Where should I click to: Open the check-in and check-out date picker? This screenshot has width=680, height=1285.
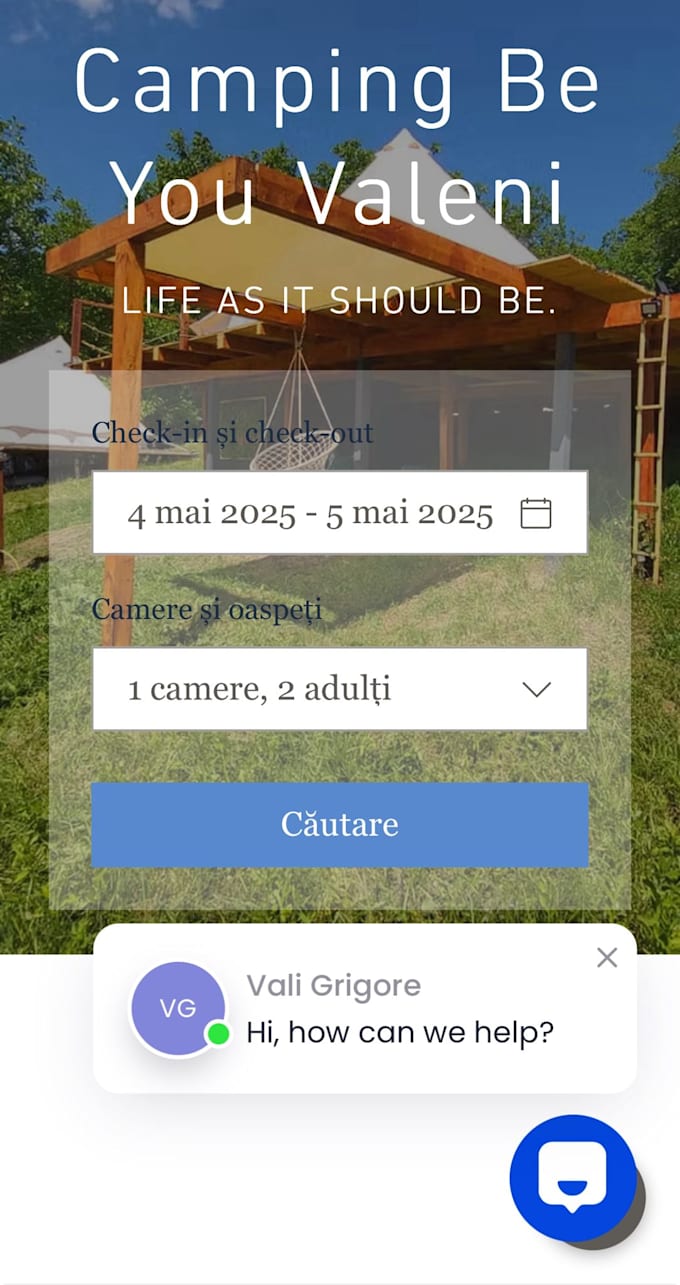click(x=339, y=514)
